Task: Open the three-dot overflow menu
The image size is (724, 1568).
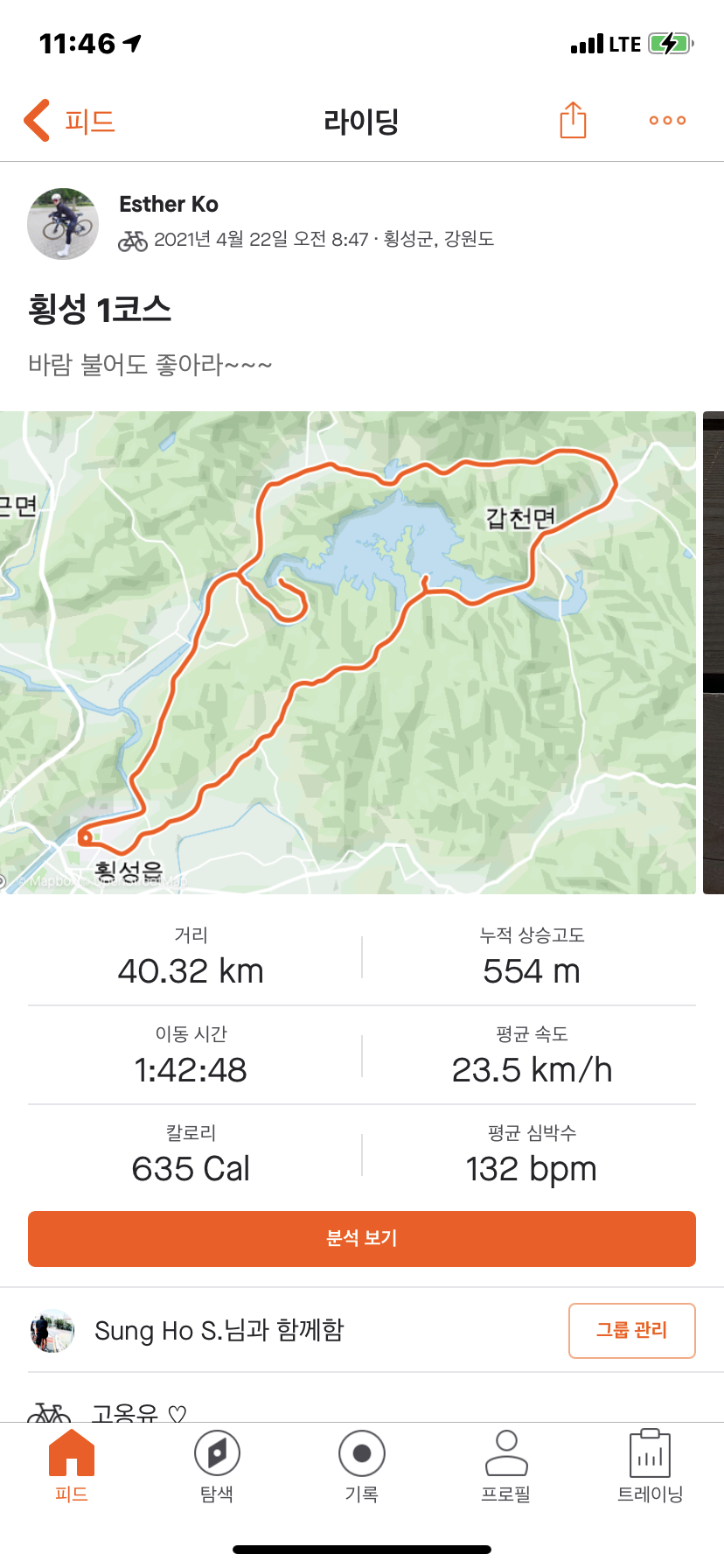Action: tap(667, 121)
